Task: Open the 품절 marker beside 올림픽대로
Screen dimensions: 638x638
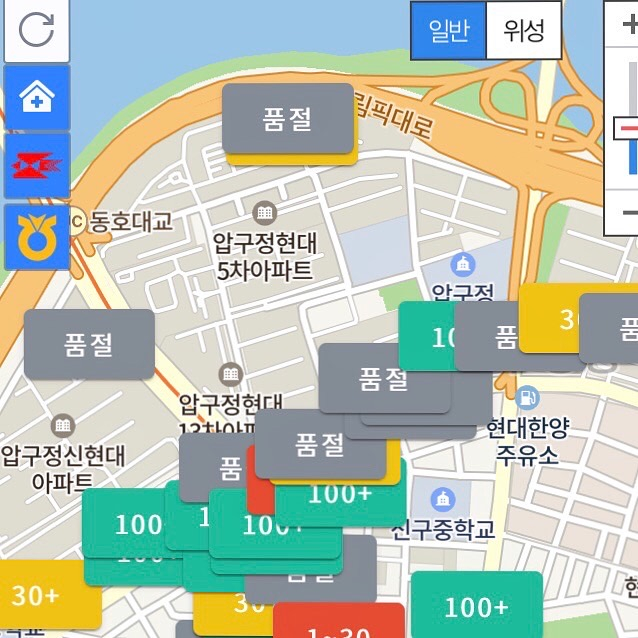Action: point(288,119)
